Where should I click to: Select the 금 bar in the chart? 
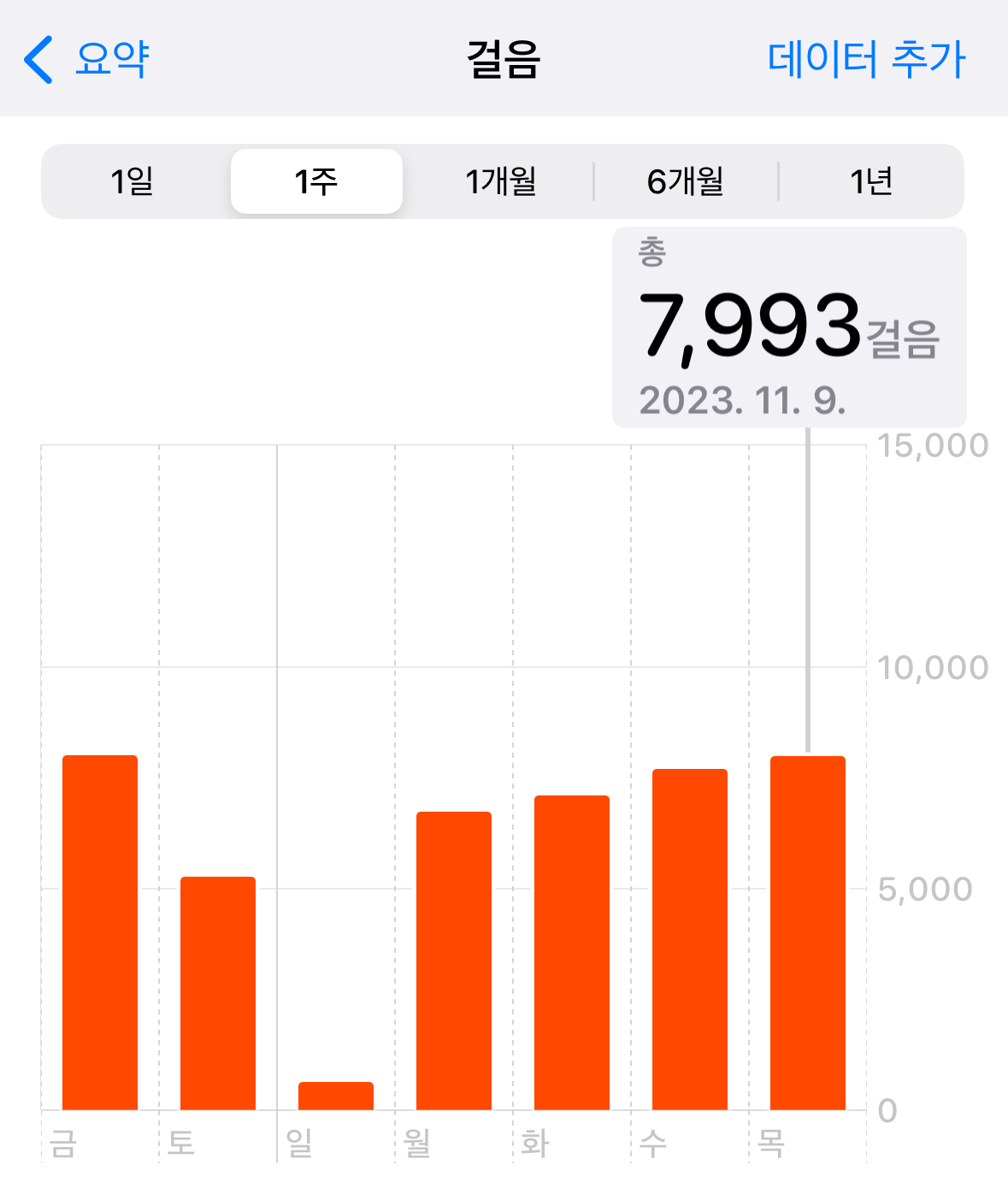tap(100, 932)
